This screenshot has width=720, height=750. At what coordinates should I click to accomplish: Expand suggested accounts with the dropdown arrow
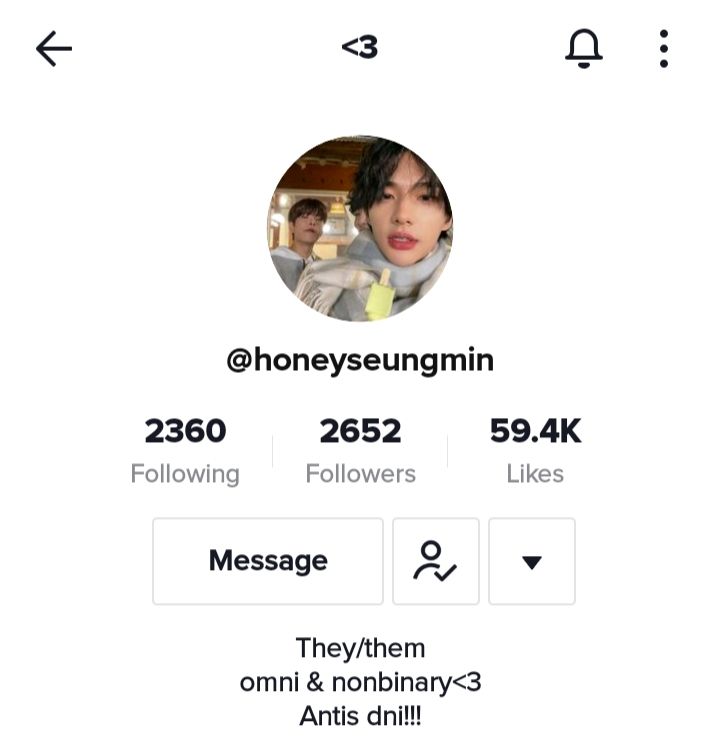[x=532, y=561]
